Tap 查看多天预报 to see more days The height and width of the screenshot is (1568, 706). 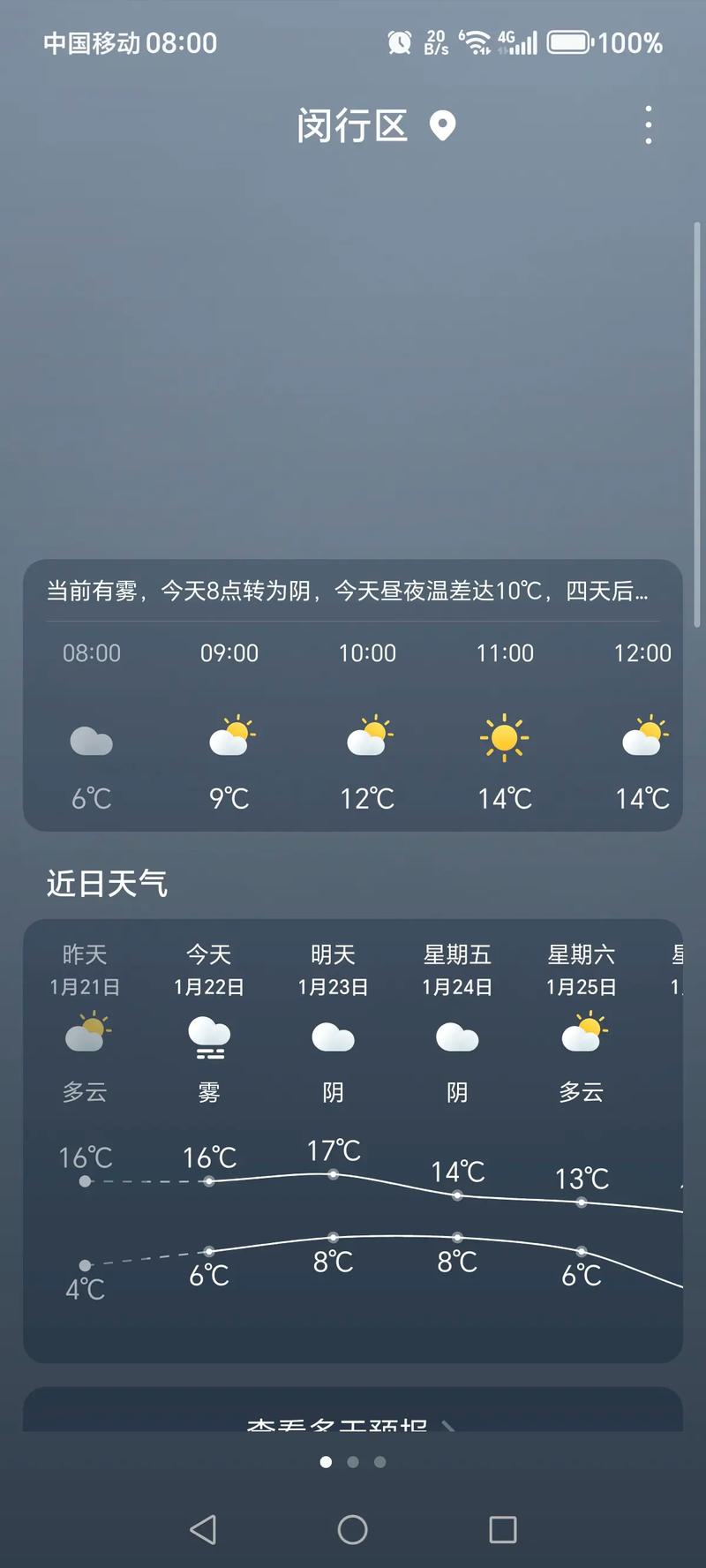tap(352, 1421)
